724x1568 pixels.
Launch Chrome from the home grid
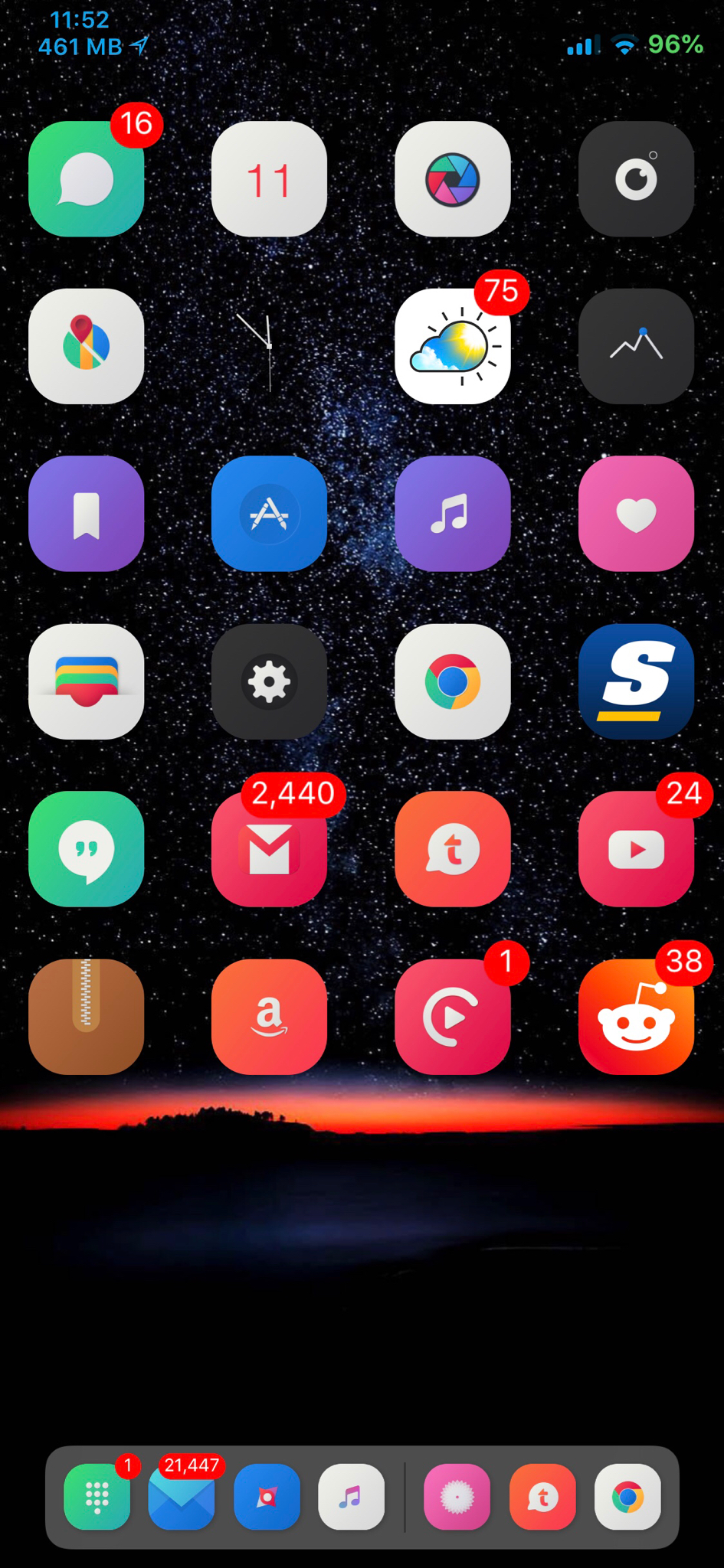pyautogui.click(x=453, y=681)
